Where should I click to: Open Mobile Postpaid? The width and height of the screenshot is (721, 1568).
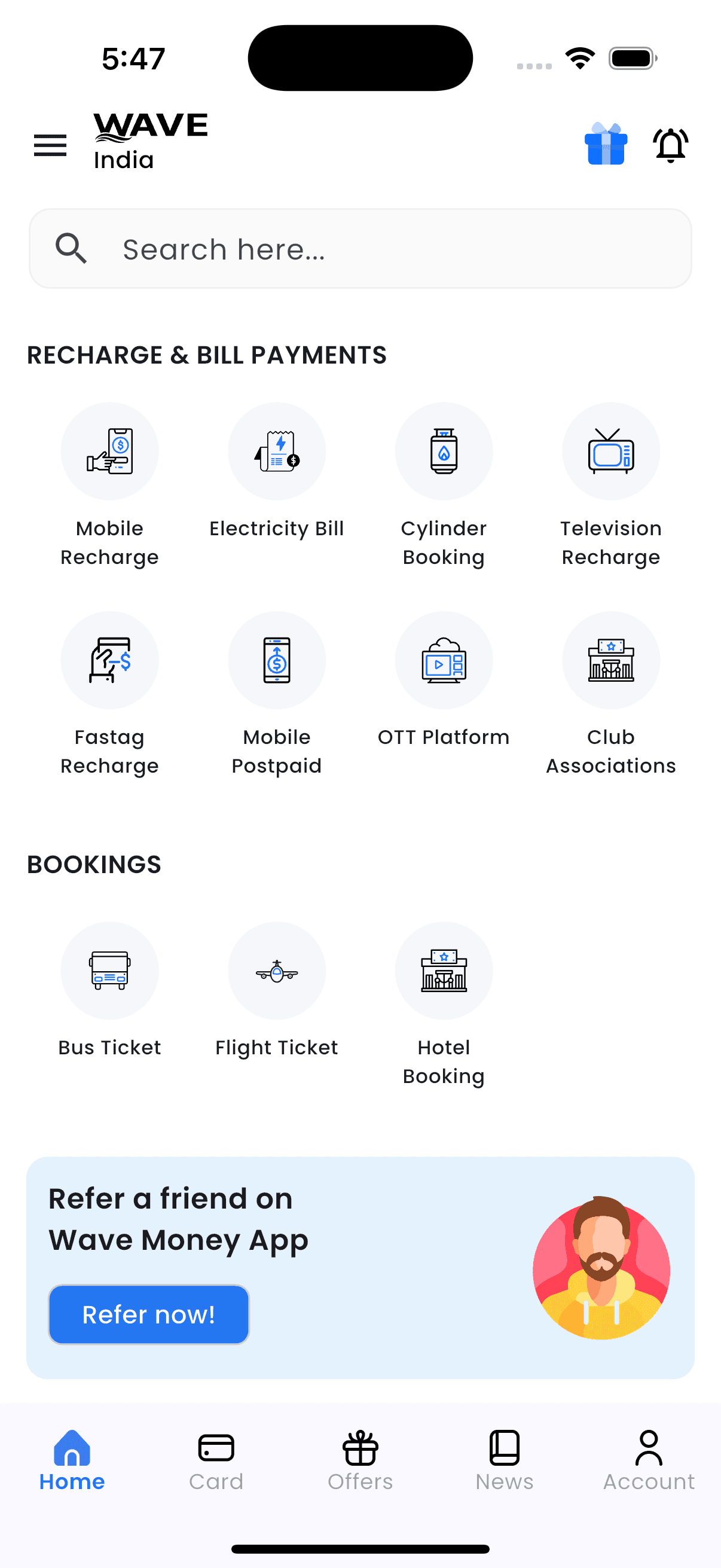[277, 694]
